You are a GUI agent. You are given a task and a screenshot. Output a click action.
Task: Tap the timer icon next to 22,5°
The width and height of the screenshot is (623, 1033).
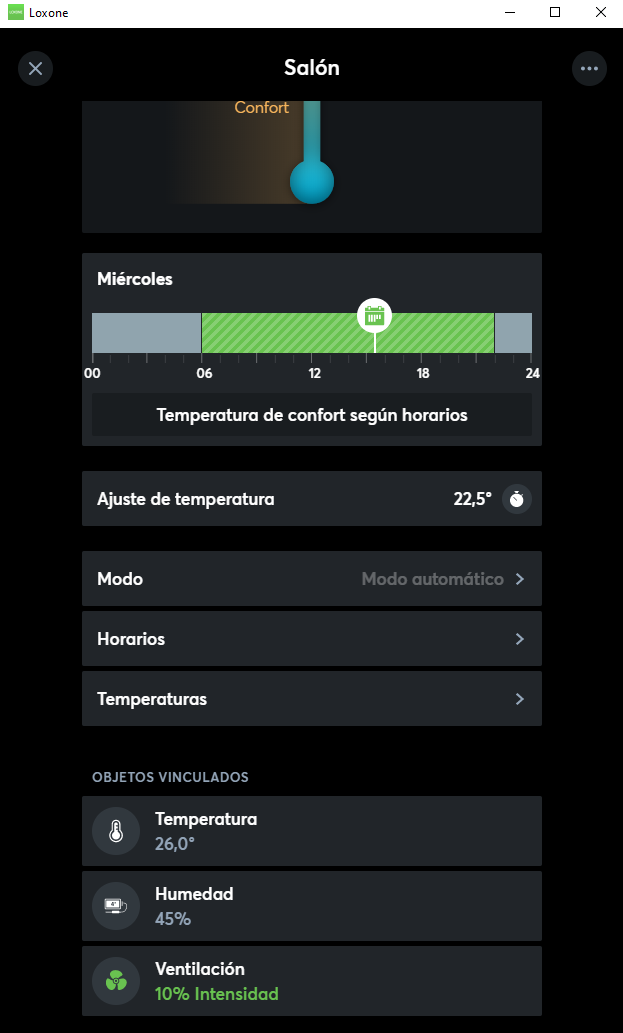[x=516, y=499]
